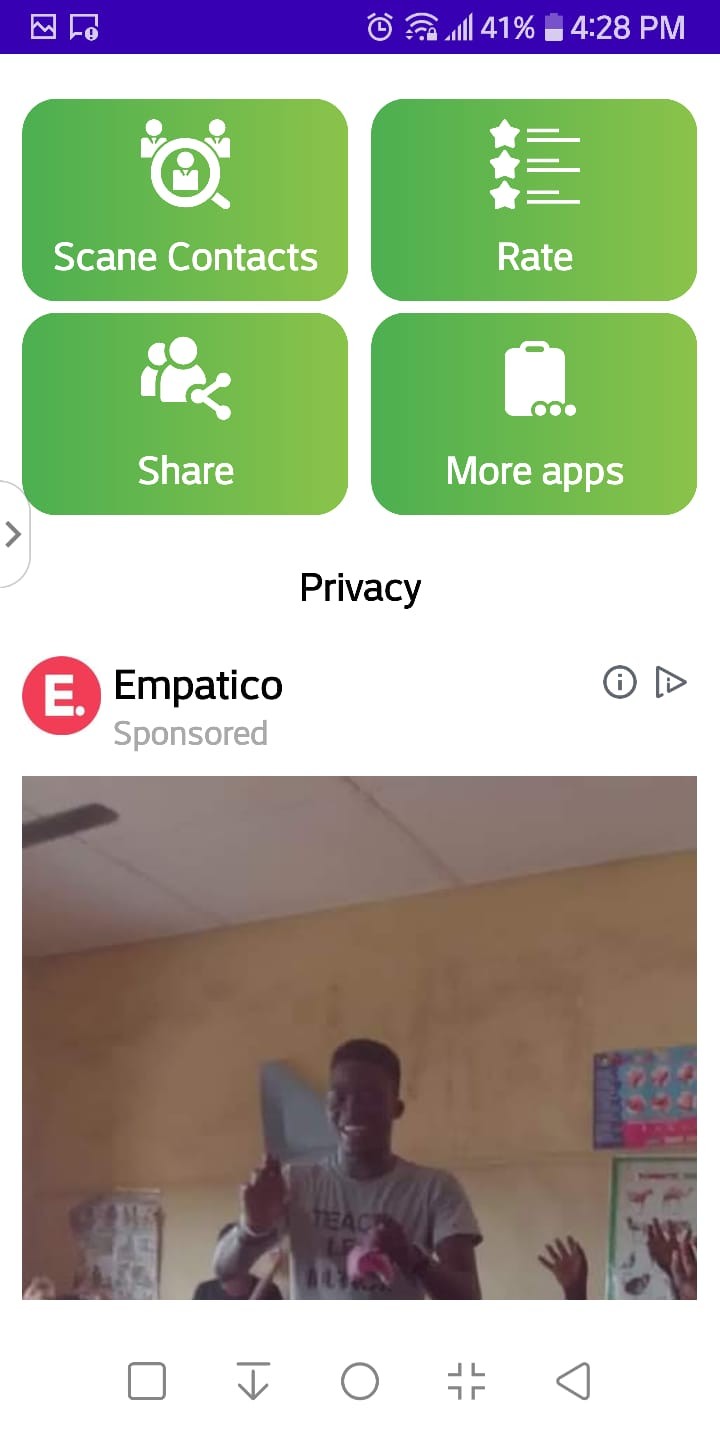Open the Privacy link

[360, 588]
